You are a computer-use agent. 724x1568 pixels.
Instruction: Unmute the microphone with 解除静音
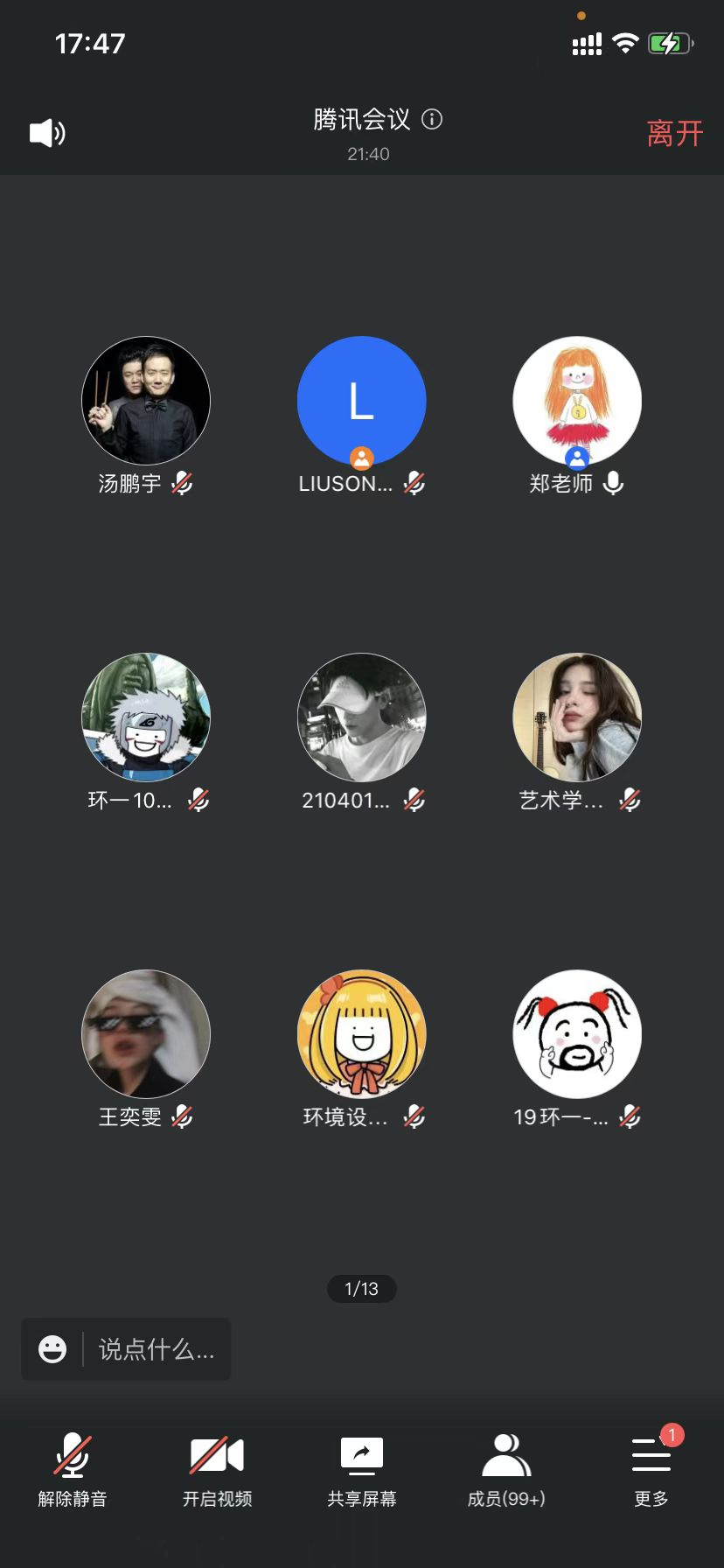(73, 1470)
